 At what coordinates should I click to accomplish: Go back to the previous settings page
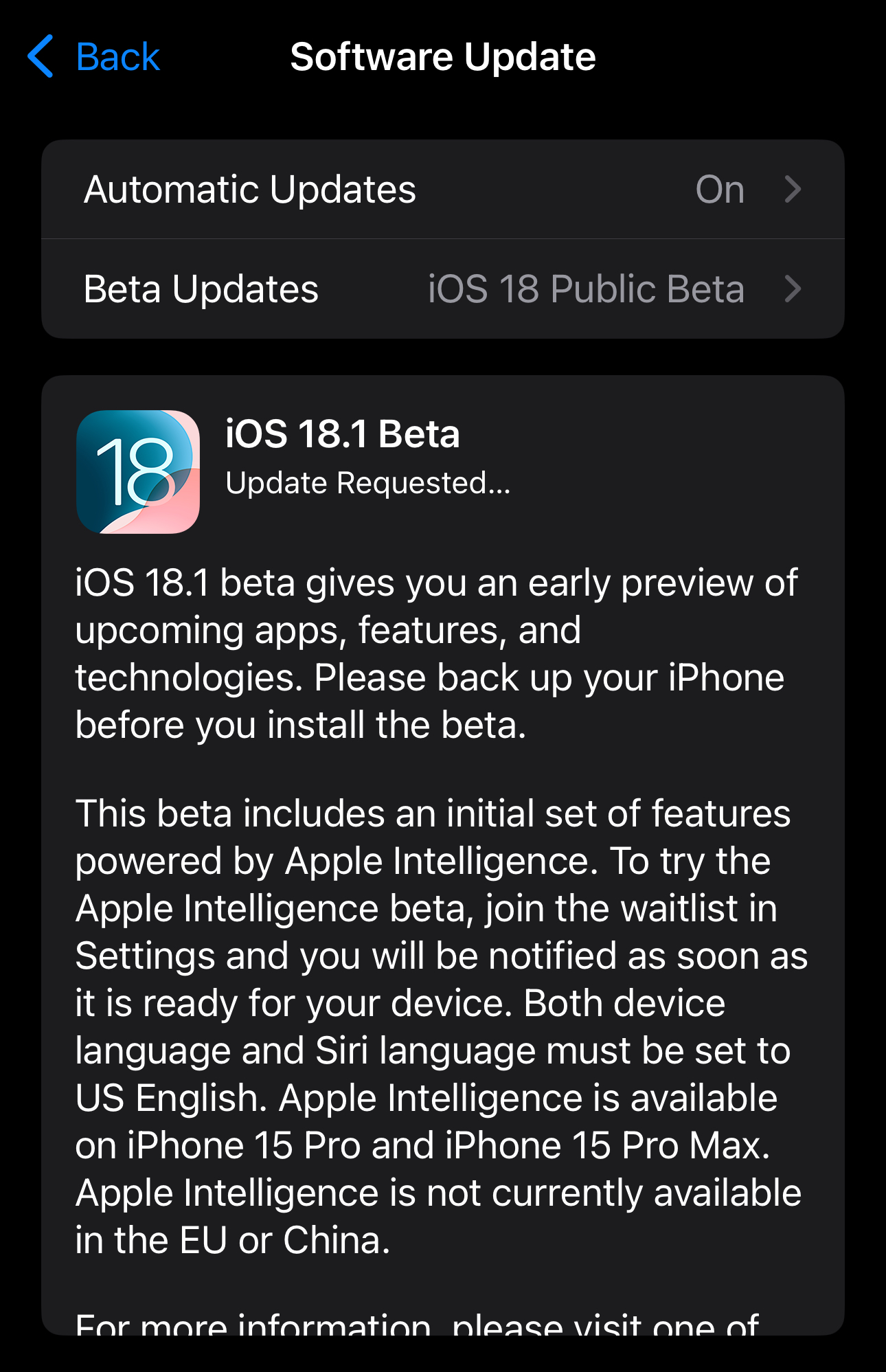coord(95,56)
